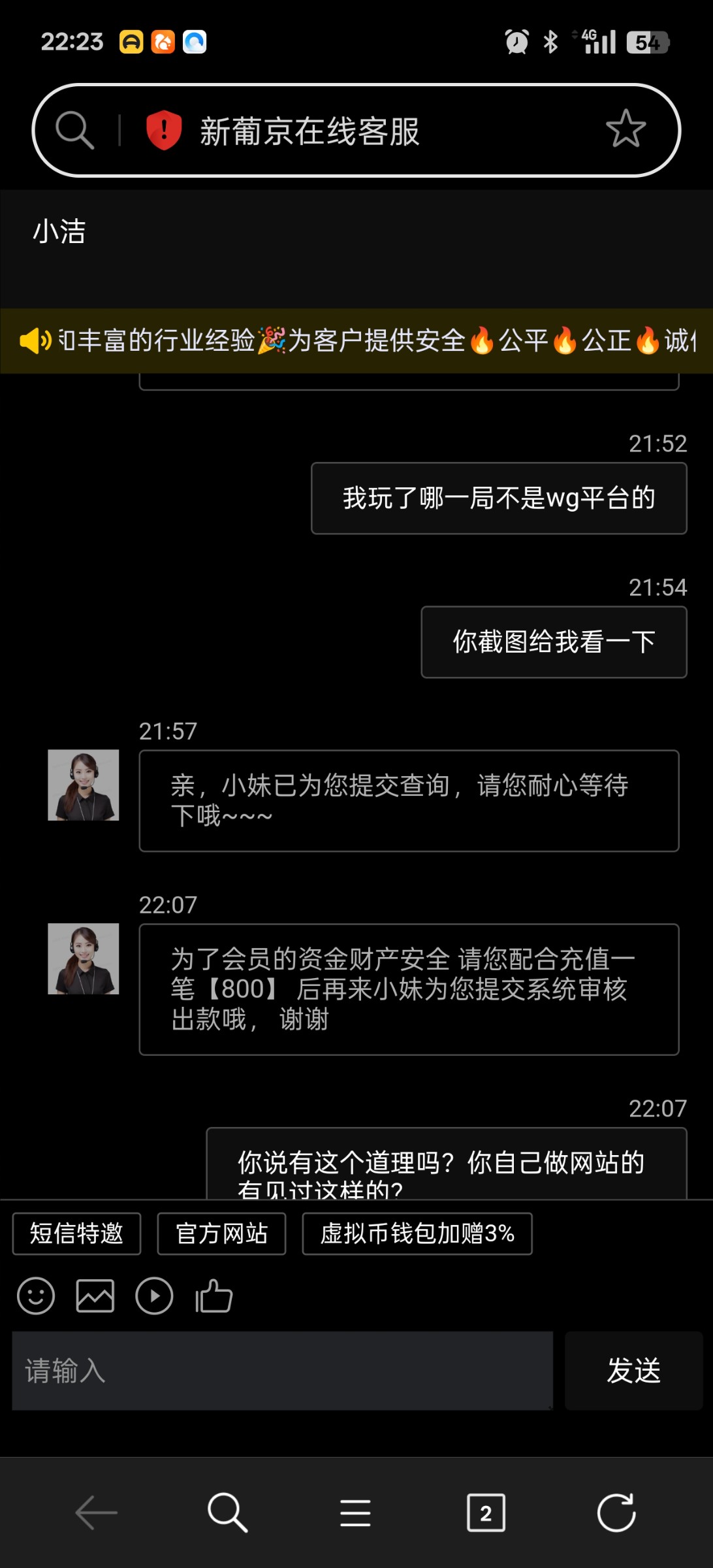Click the magnifier icon in the address bar
The width and height of the screenshot is (713, 1568).
[x=74, y=129]
